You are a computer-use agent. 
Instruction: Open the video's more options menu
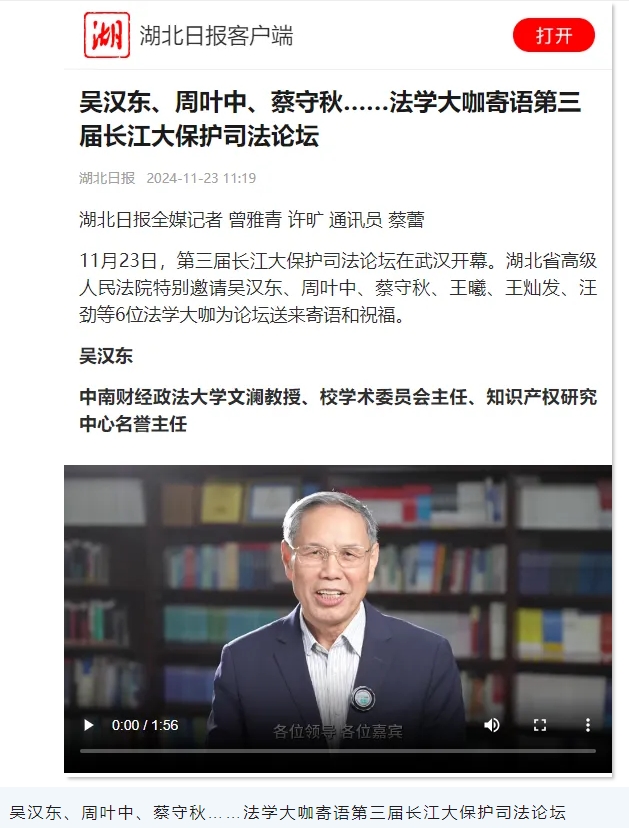click(x=588, y=725)
